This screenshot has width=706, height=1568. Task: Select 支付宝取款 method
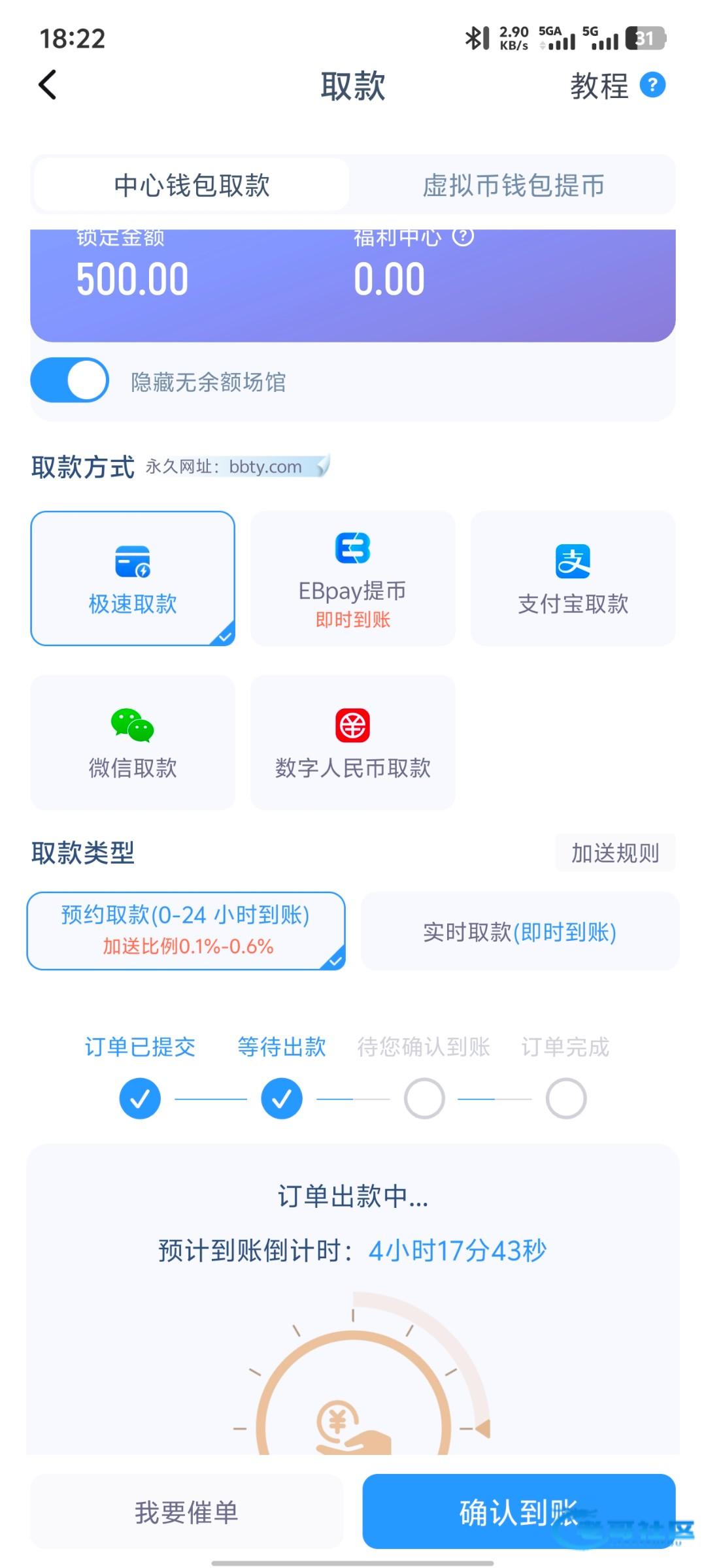[x=573, y=579]
